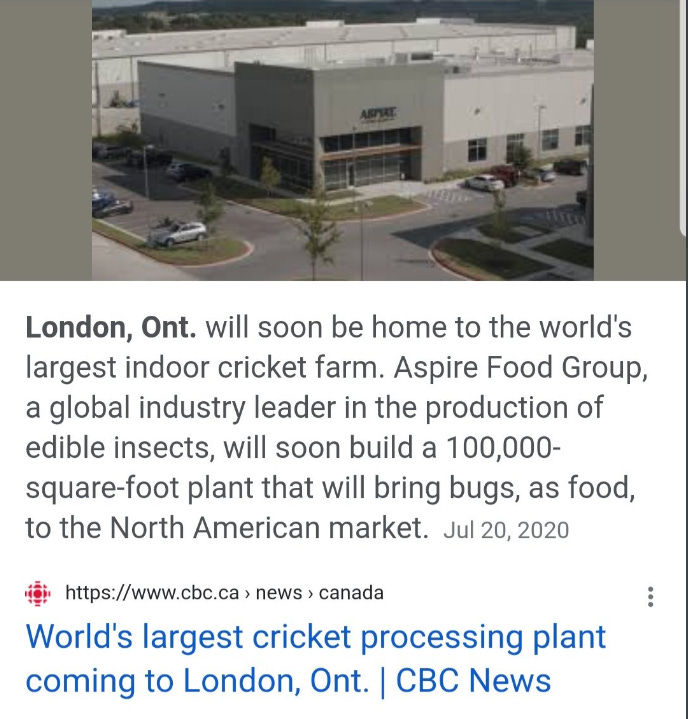The width and height of the screenshot is (688, 719).
Task: Open the three-dot menu for the CBC result
Action: [651, 597]
